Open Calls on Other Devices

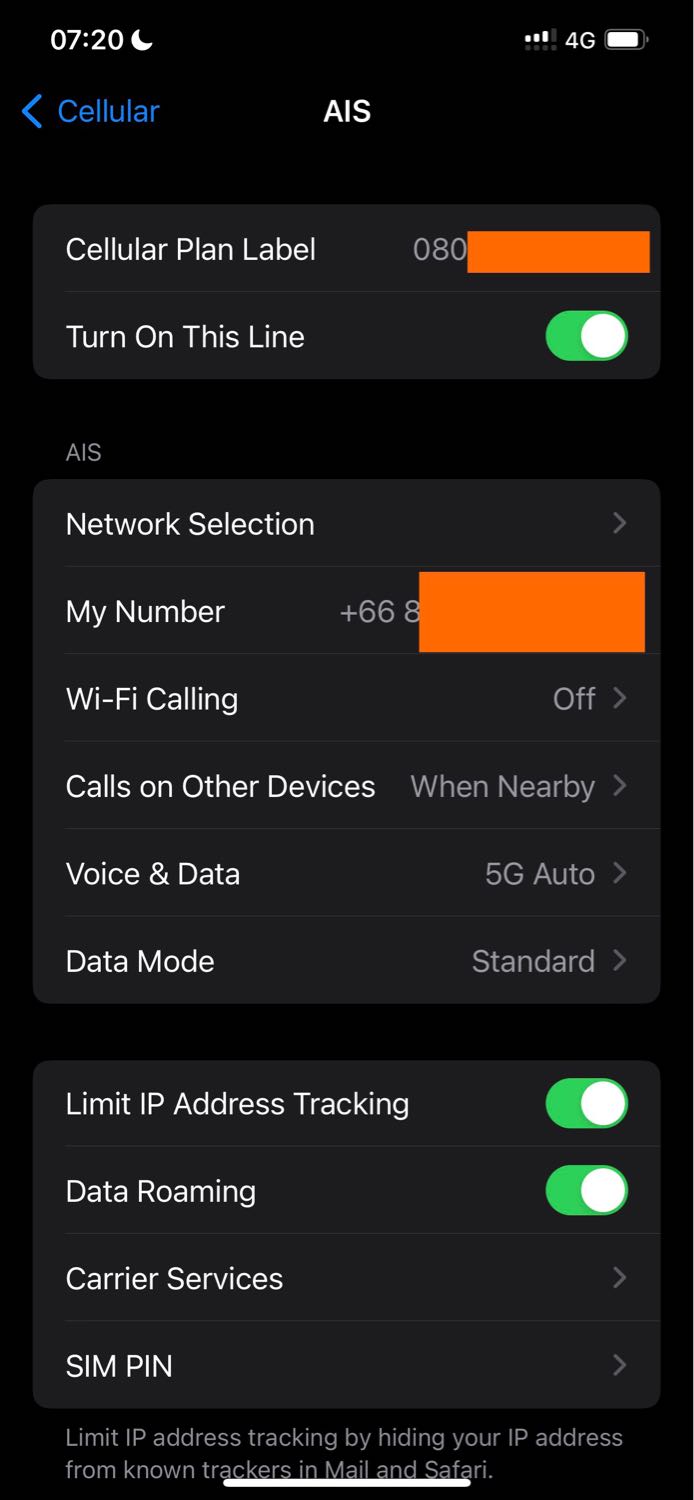point(346,786)
